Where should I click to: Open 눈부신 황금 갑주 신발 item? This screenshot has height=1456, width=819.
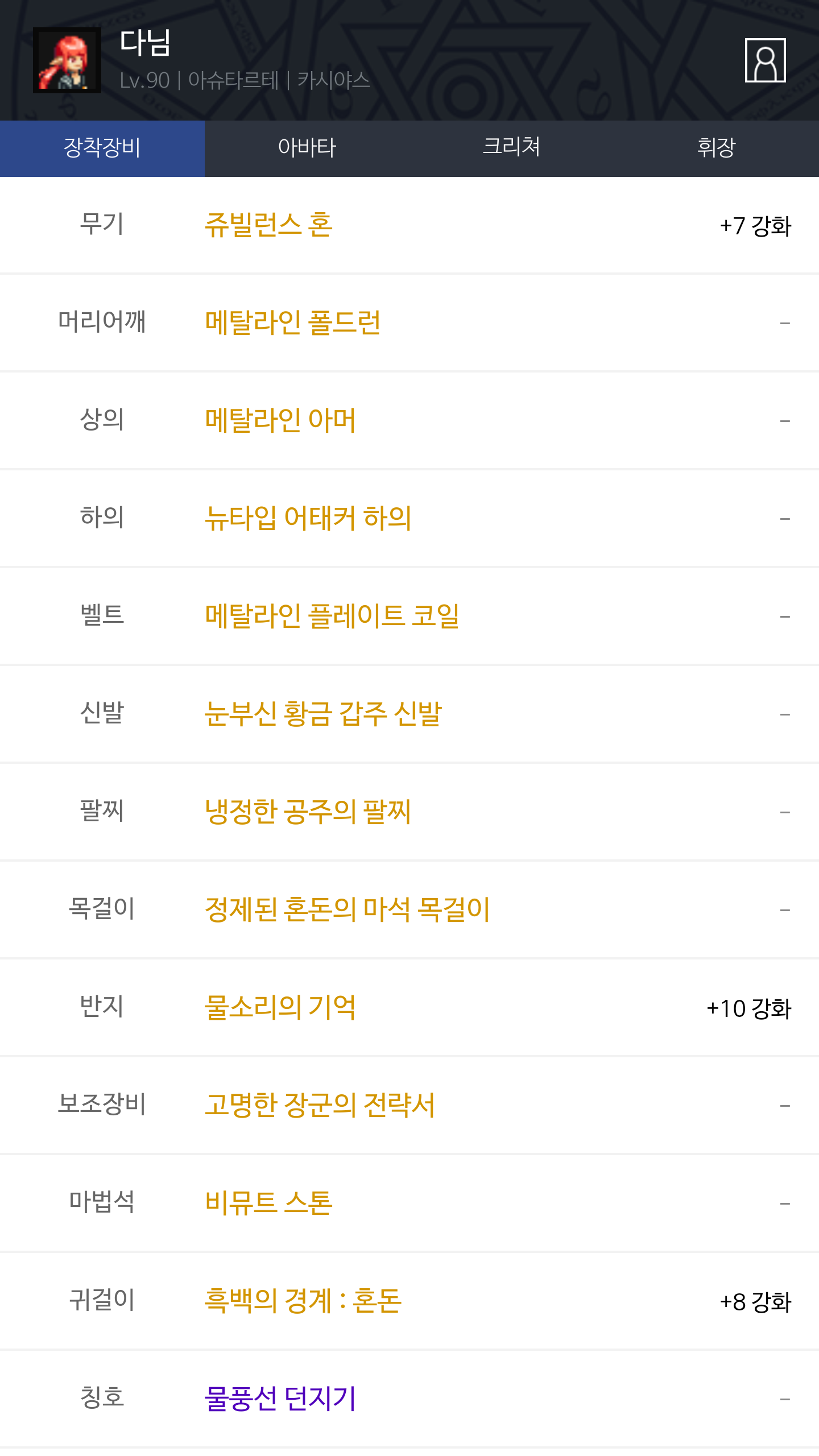coord(323,714)
